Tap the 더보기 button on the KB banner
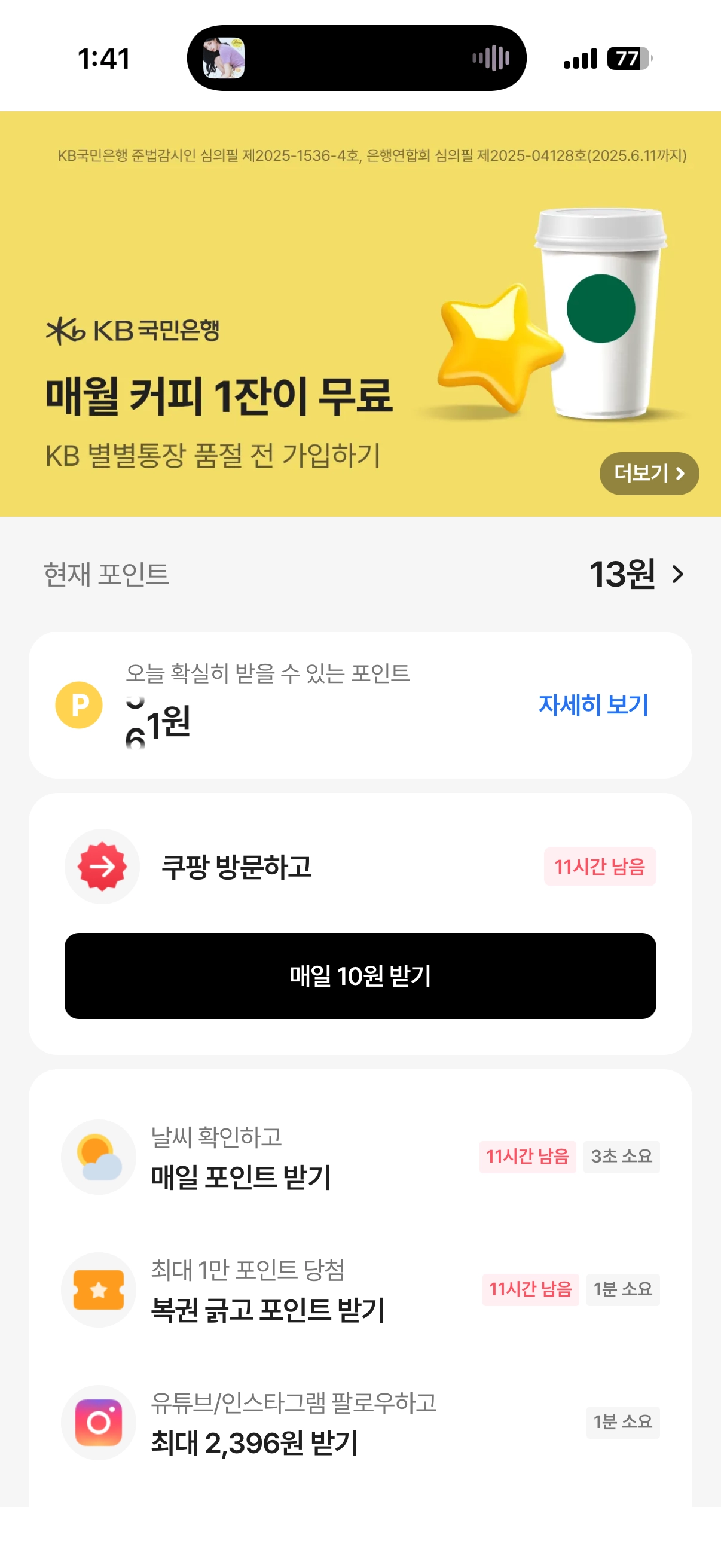Screen dimensions: 721x1568 tap(649, 473)
